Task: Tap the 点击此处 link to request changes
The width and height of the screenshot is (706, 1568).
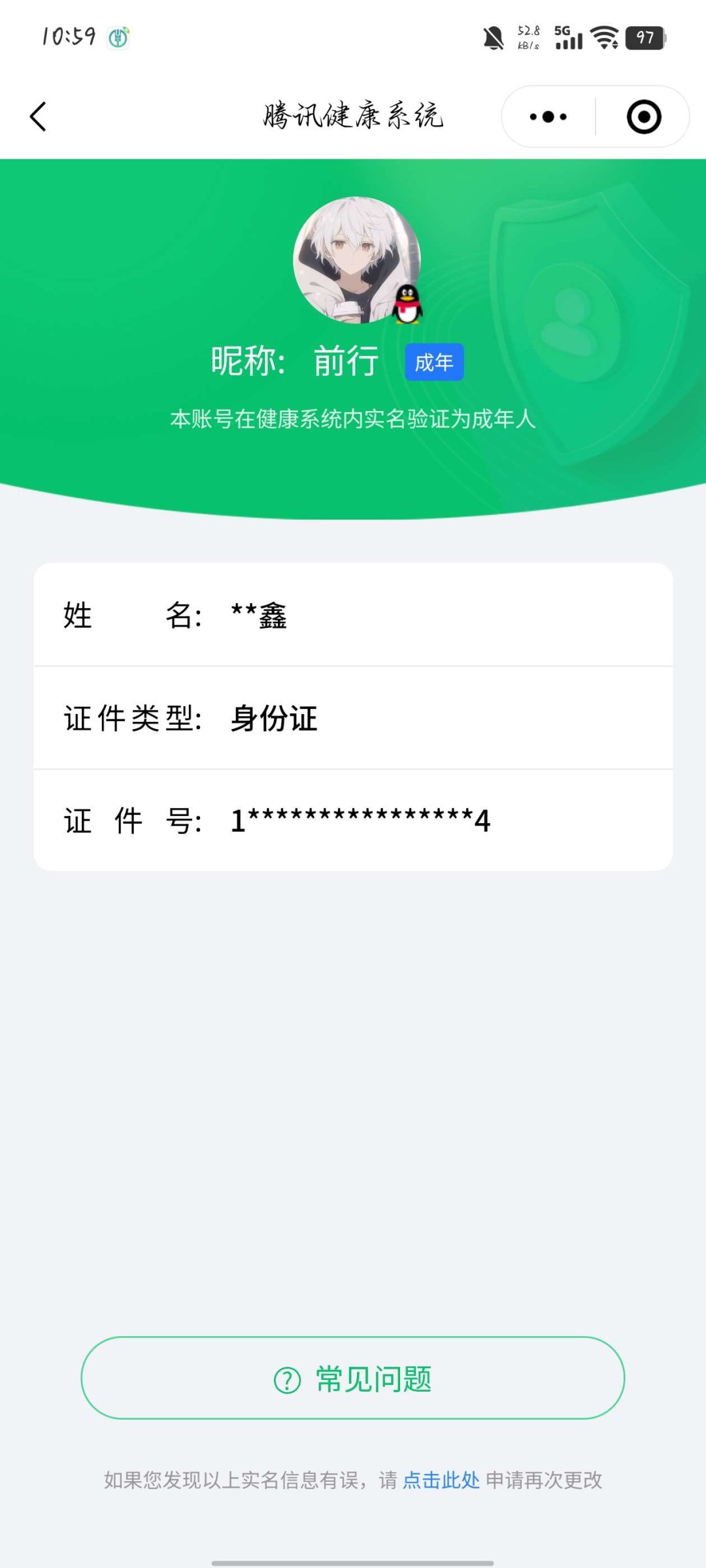Action: point(441,1480)
